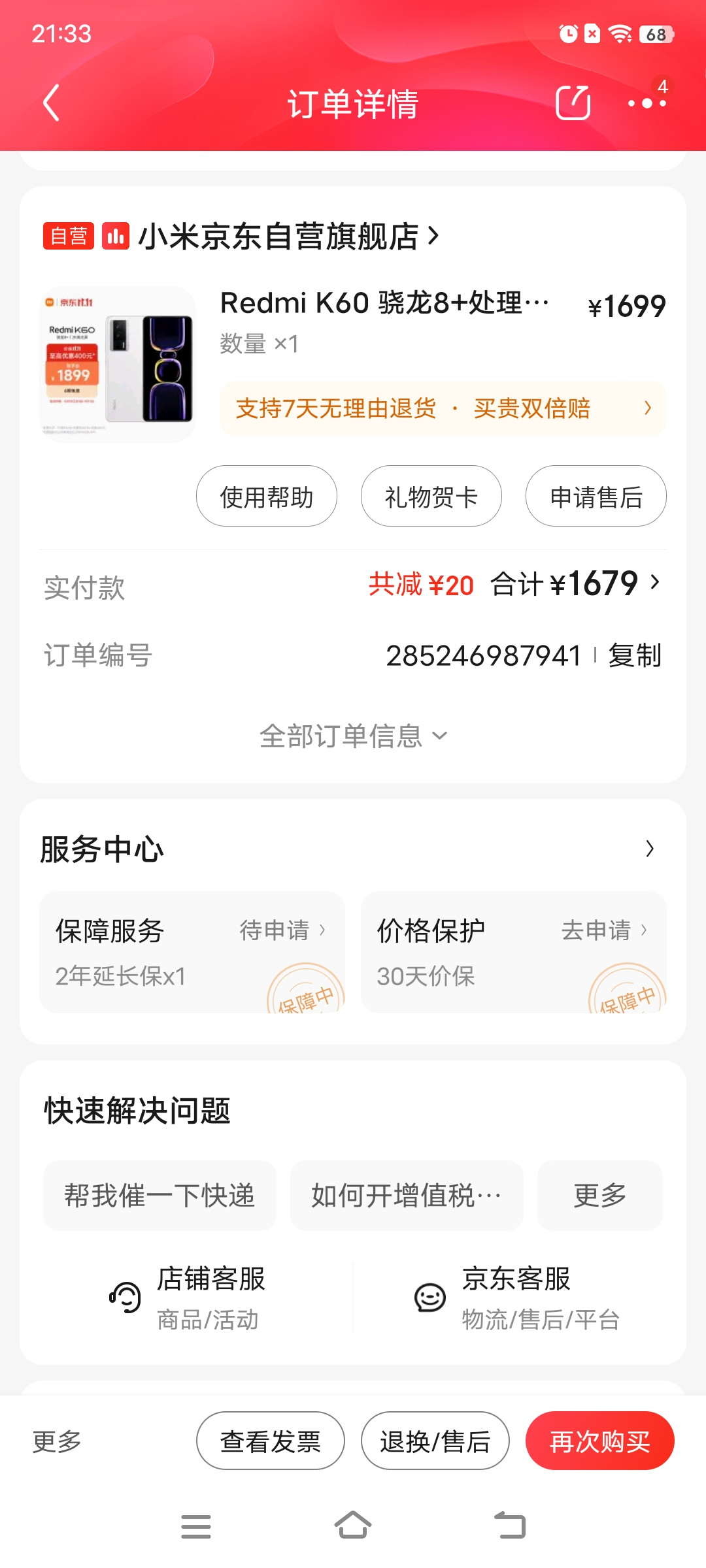Open 小米京东自营旗舰店 store page
The width and height of the screenshot is (706, 1568).
[288, 236]
